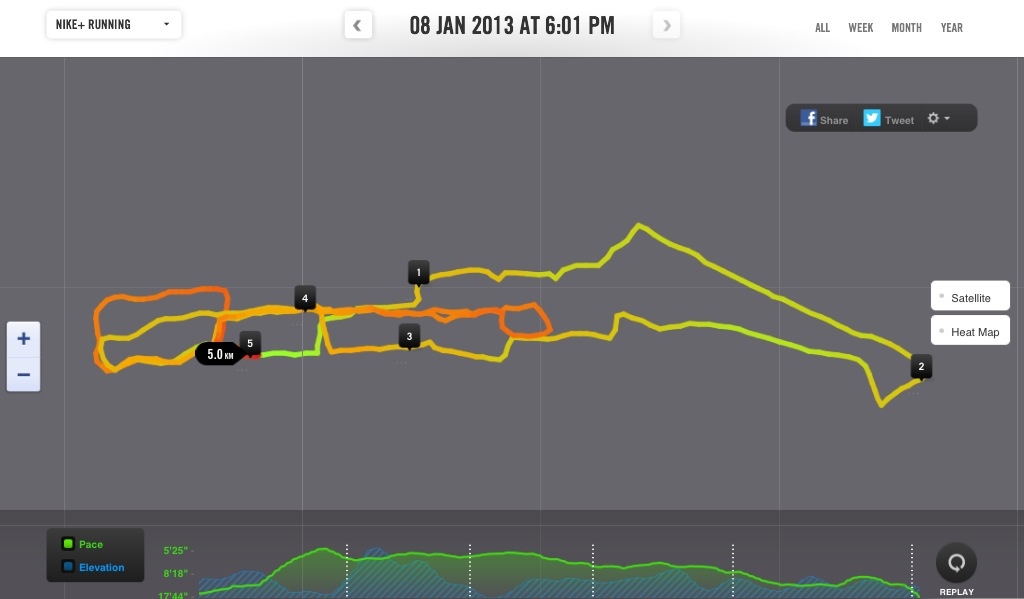Replay the run route
Viewport: 1024px width, 599px height.
coord(956,563)
